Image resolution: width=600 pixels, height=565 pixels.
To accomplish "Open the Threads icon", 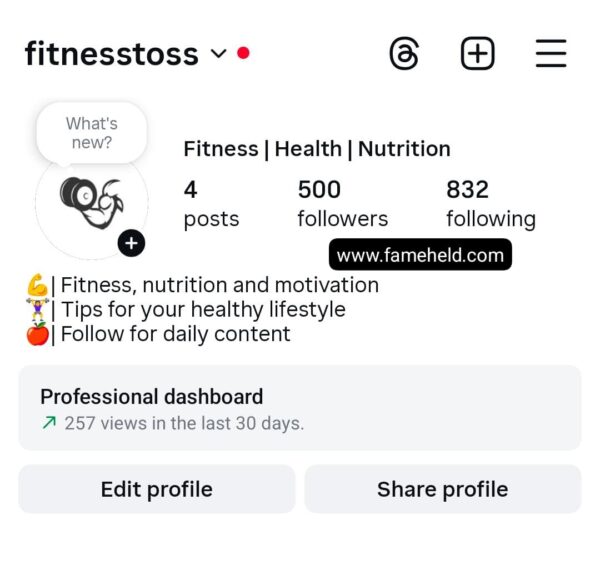I will click(404, 54).
